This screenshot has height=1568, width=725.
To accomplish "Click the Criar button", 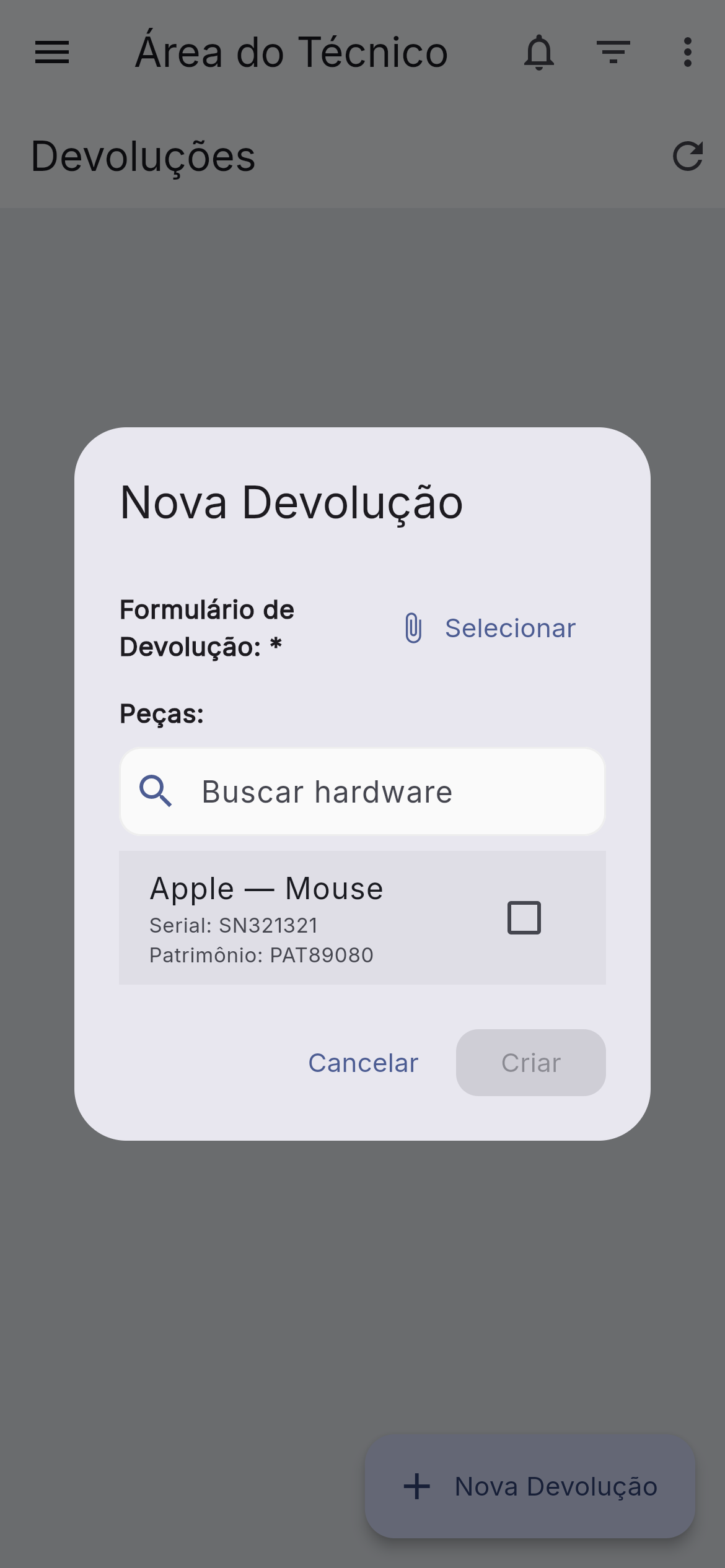I will tap(530, 1063).
